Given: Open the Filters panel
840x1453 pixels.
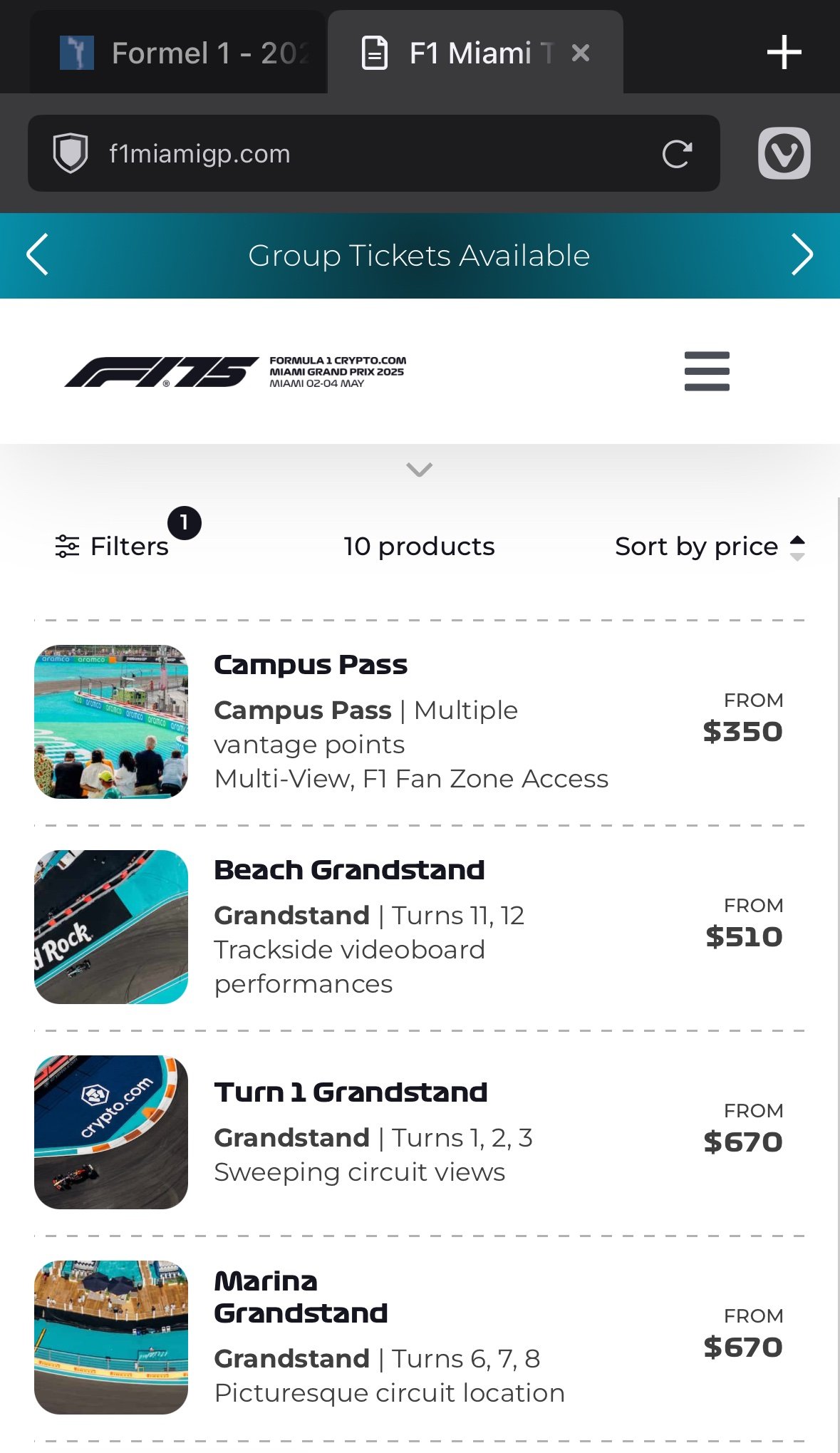Looking at the screenshot, I should 113,547.
